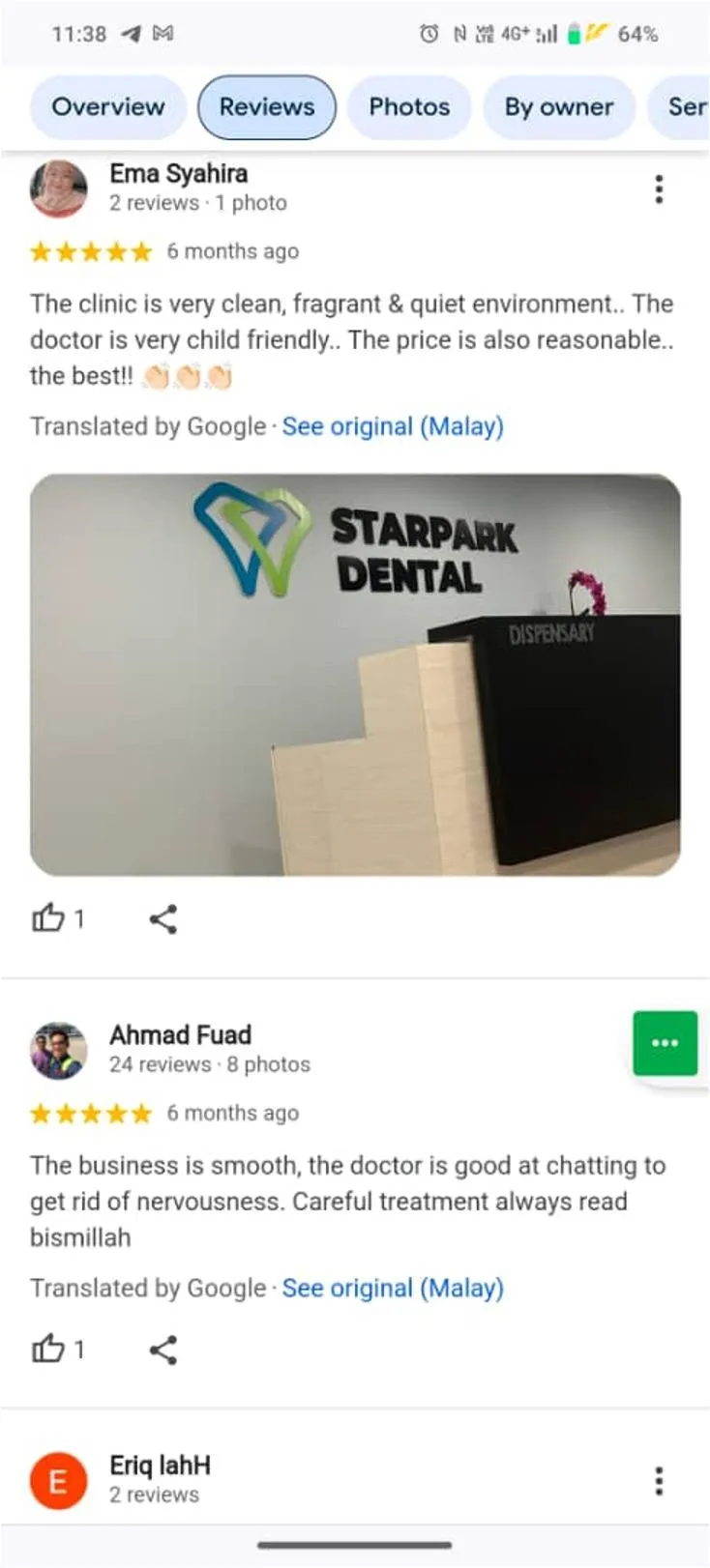Tap the green floating three-dots button
The image size is (710, 1568).
coord(665,1043)
